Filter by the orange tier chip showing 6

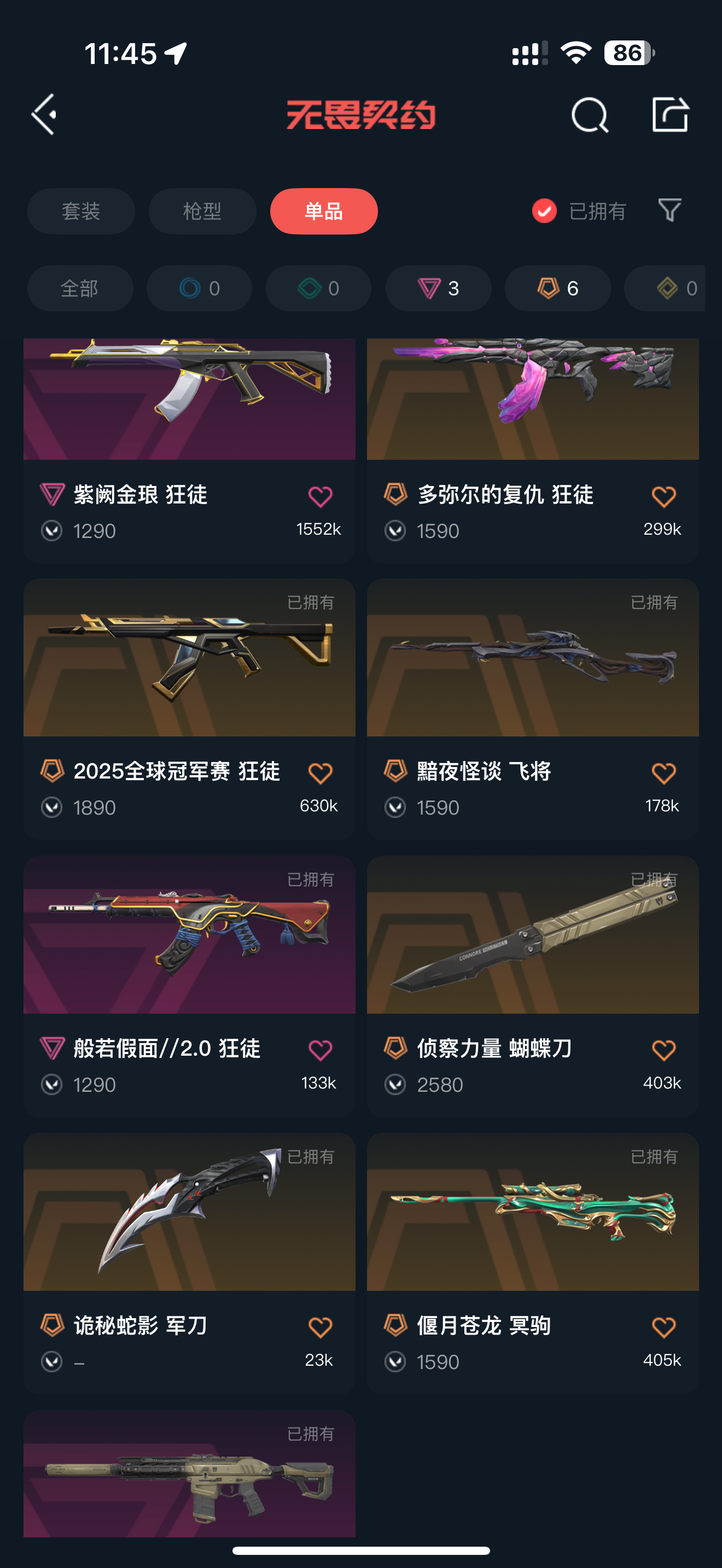[557, 288]
